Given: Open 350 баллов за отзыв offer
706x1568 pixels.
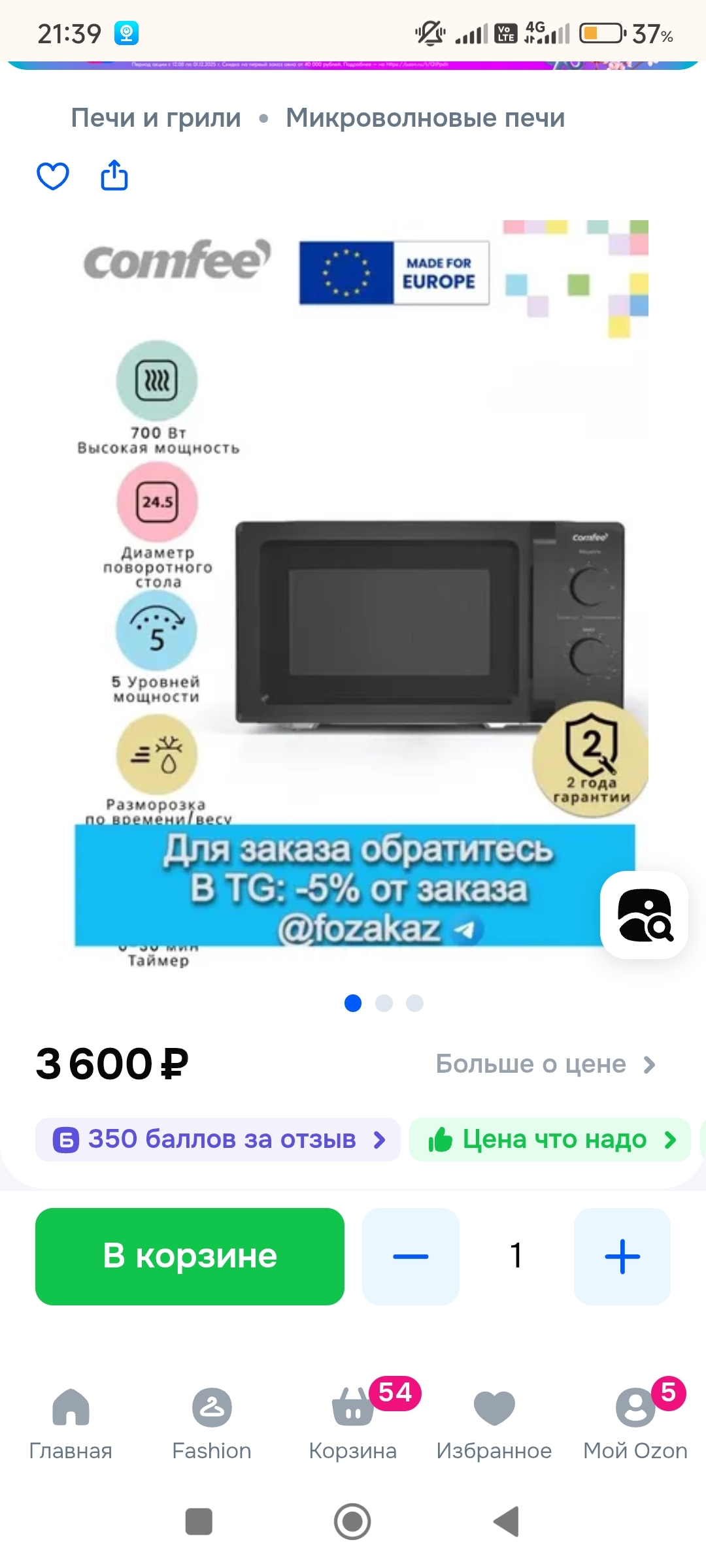Looking at the screenshot, I should click(218, 1140).
